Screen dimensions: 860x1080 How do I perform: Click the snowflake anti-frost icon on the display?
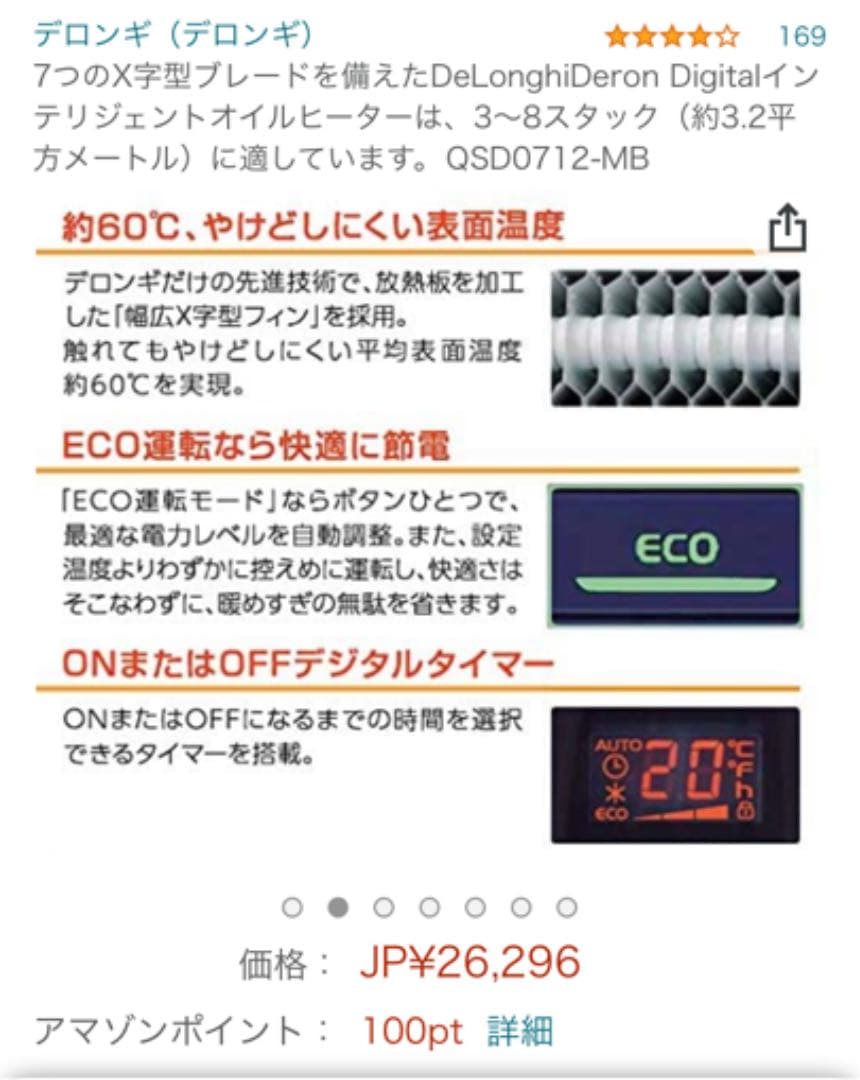[x=614, y=790]
